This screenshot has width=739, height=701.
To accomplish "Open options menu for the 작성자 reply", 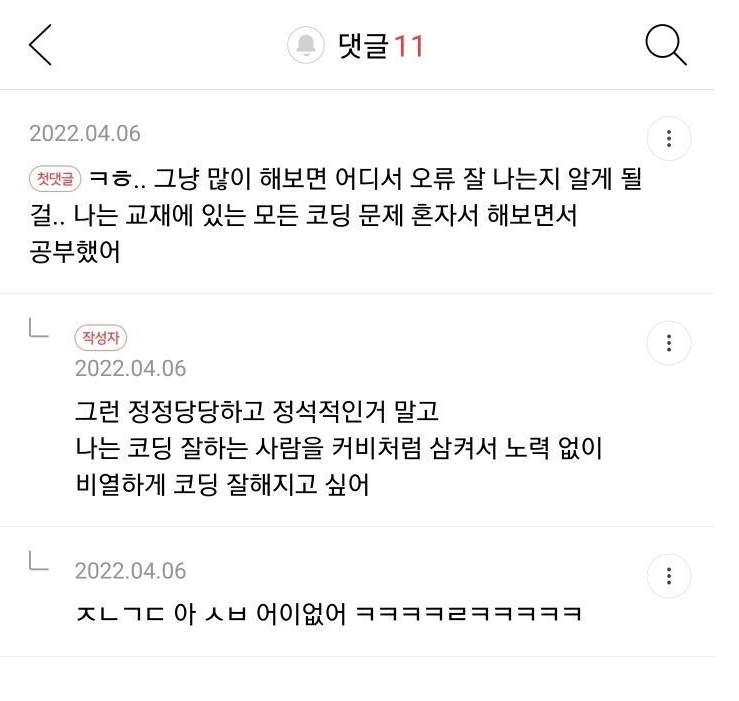I will [x=669, y=343].
